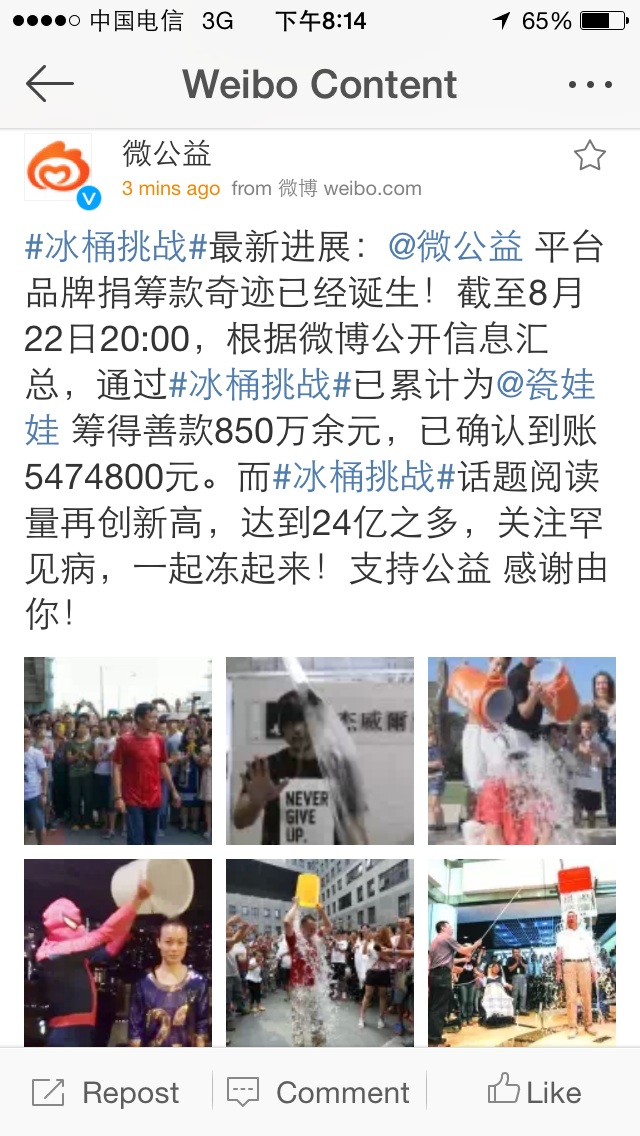
Task: Open the @微公益 mention link
Action: [x=456, y=246]
